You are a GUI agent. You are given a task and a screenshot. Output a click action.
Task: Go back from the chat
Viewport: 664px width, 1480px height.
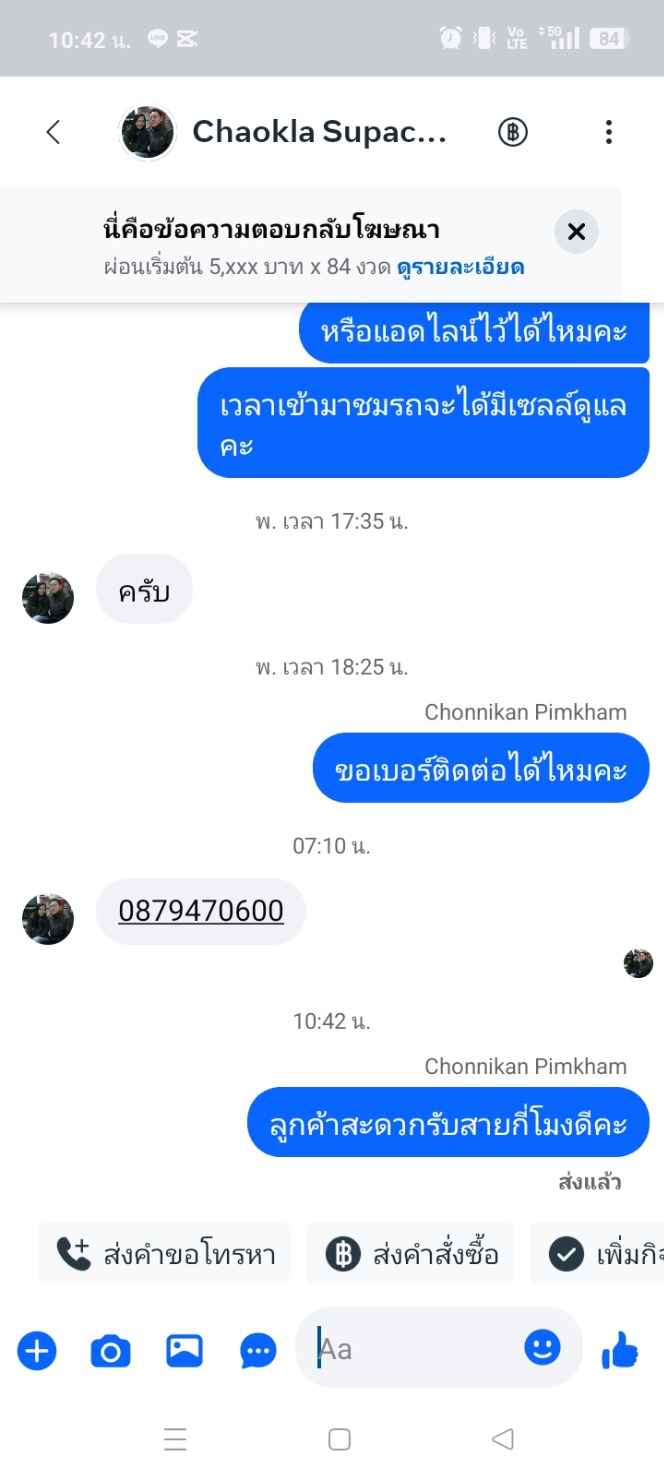tap(53, 132)
